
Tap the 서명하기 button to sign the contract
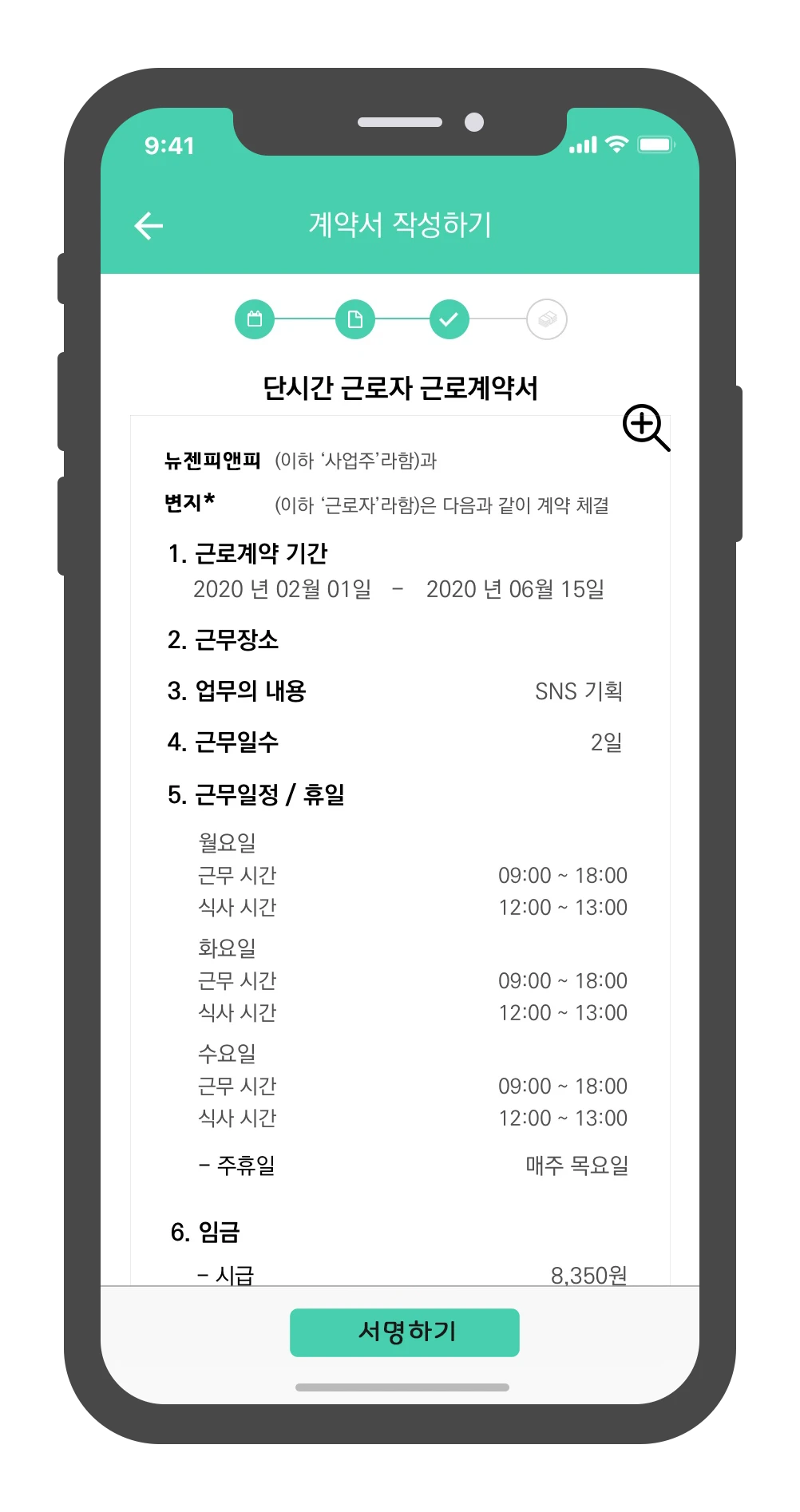click(404, 1332)
